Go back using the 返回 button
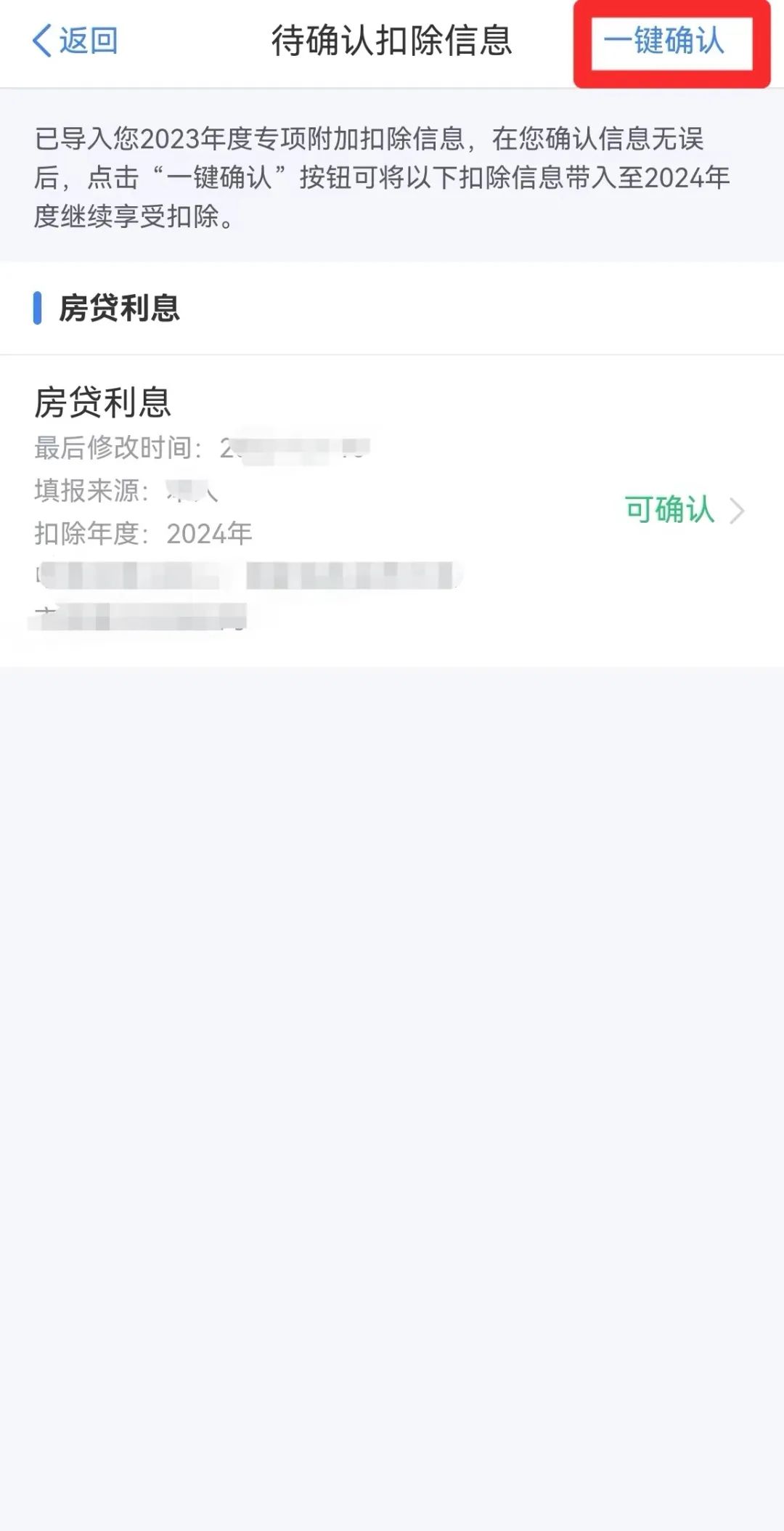Screen dimensions: 784x1531 pyautogui.click(x=75, y=41)
